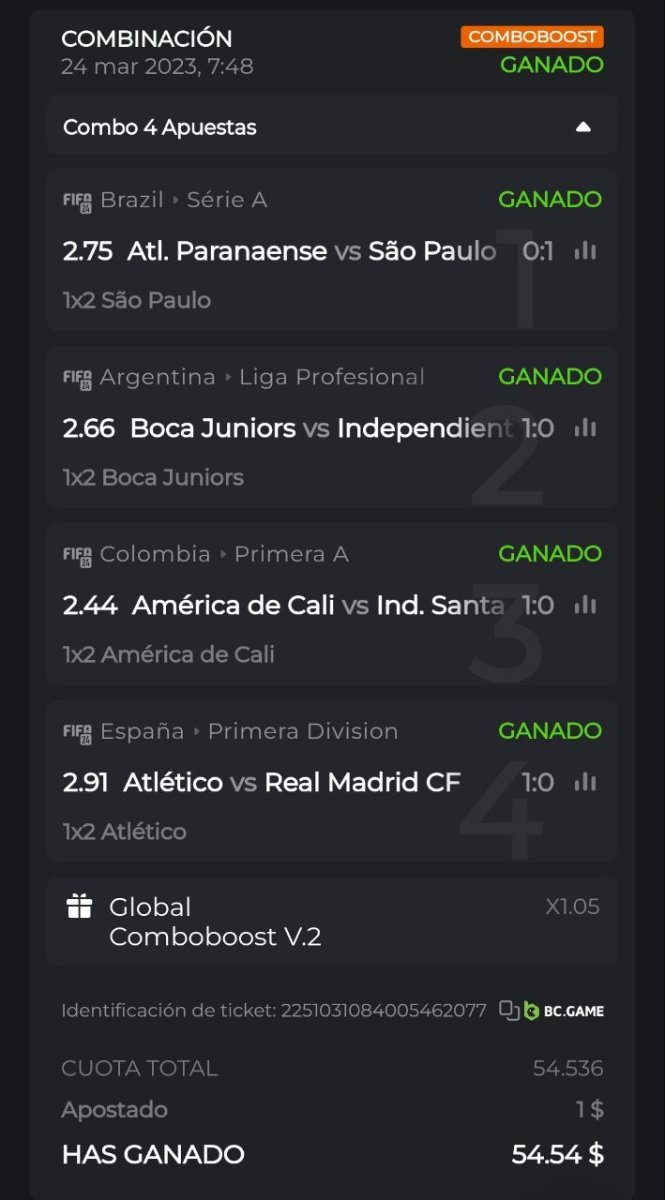Screen dimensions: 665x1200
Task: Collapse the Combo 4 Apuestas section
Action: pyautogui.click(x=583, y=127)
